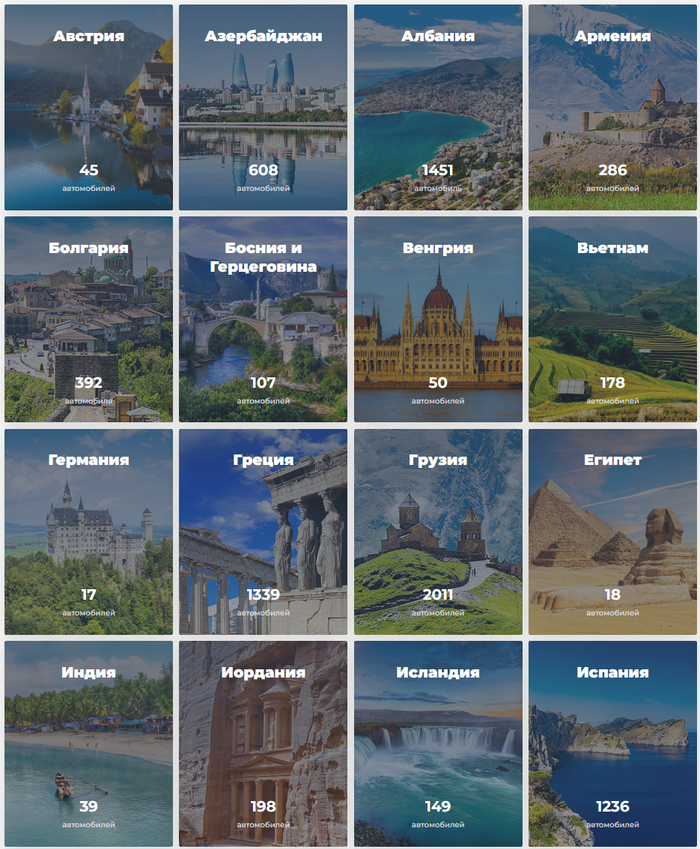The height and width of the screenshot is (849, 700).
Task: Tap the Армения tile
Action: (x=612, y=107)
